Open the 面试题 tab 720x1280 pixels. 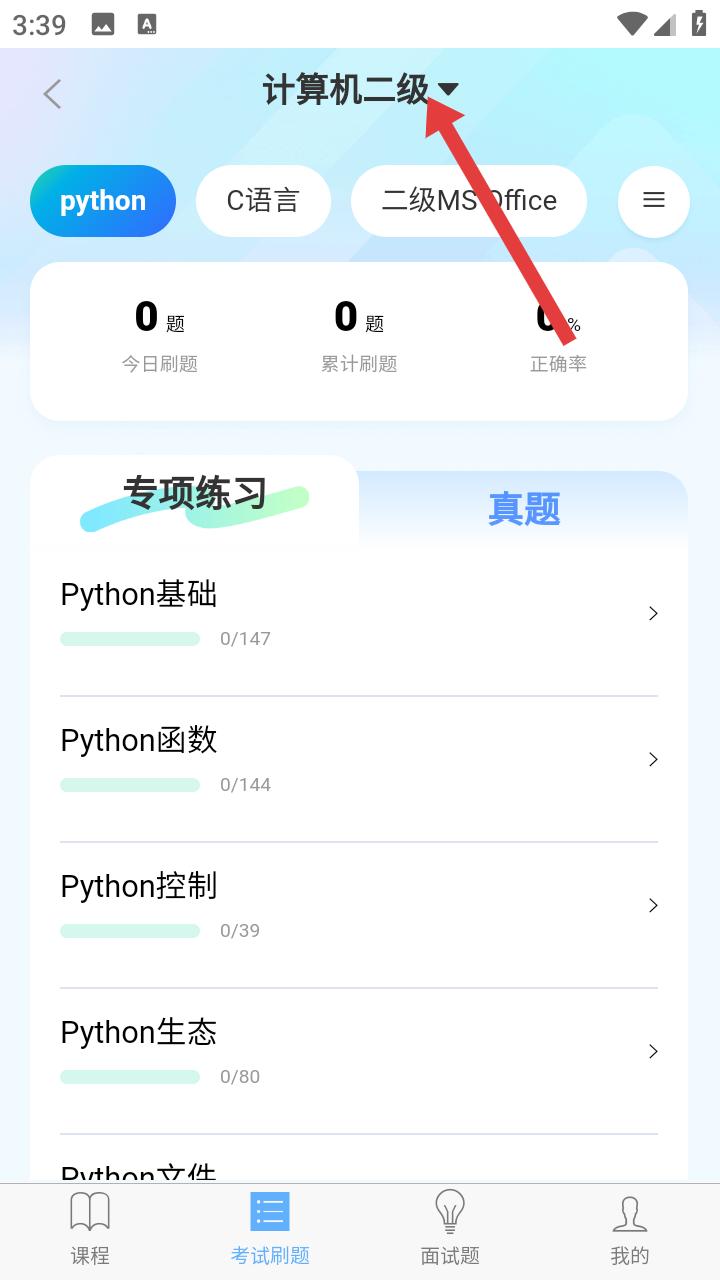coord(450,1230)
